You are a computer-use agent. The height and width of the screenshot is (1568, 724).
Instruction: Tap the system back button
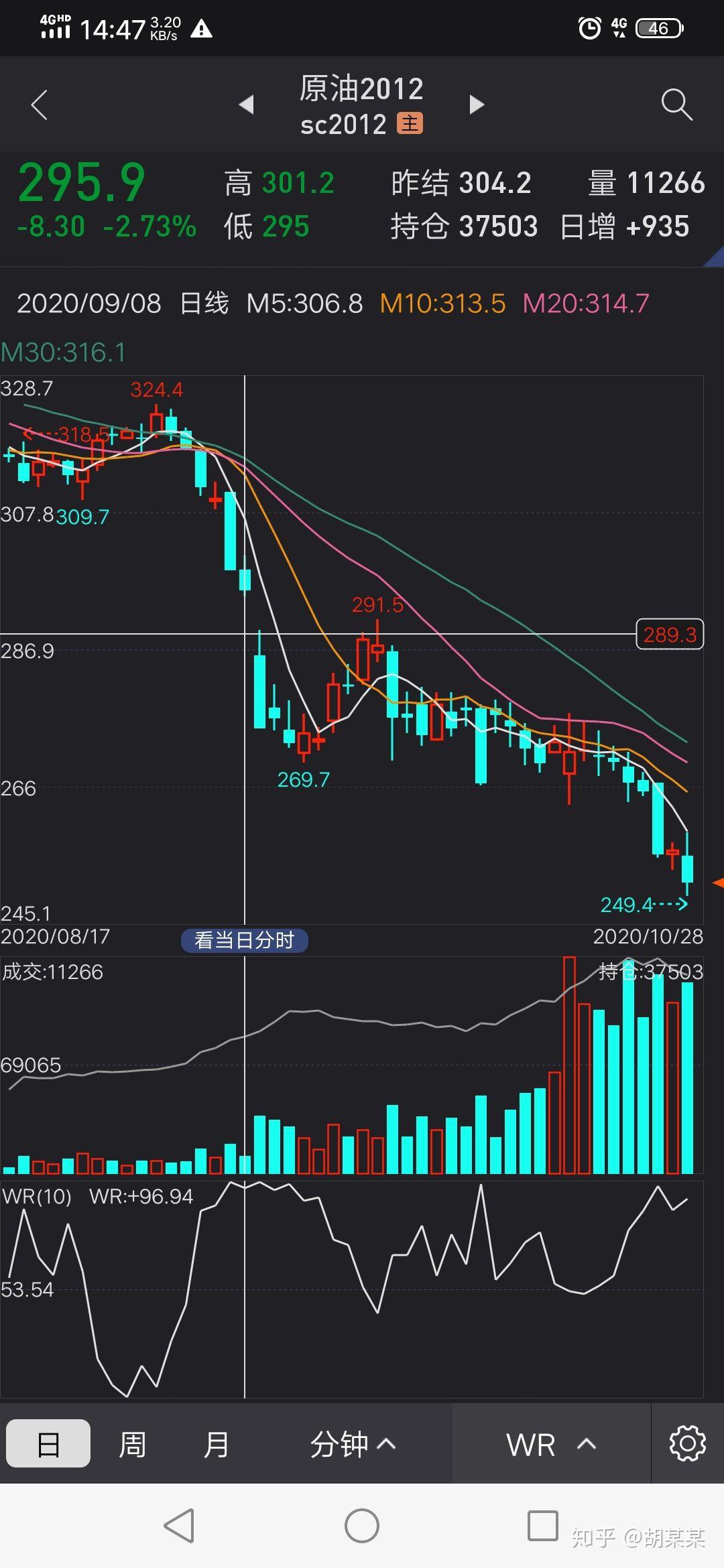click(x=180, y=1526)
